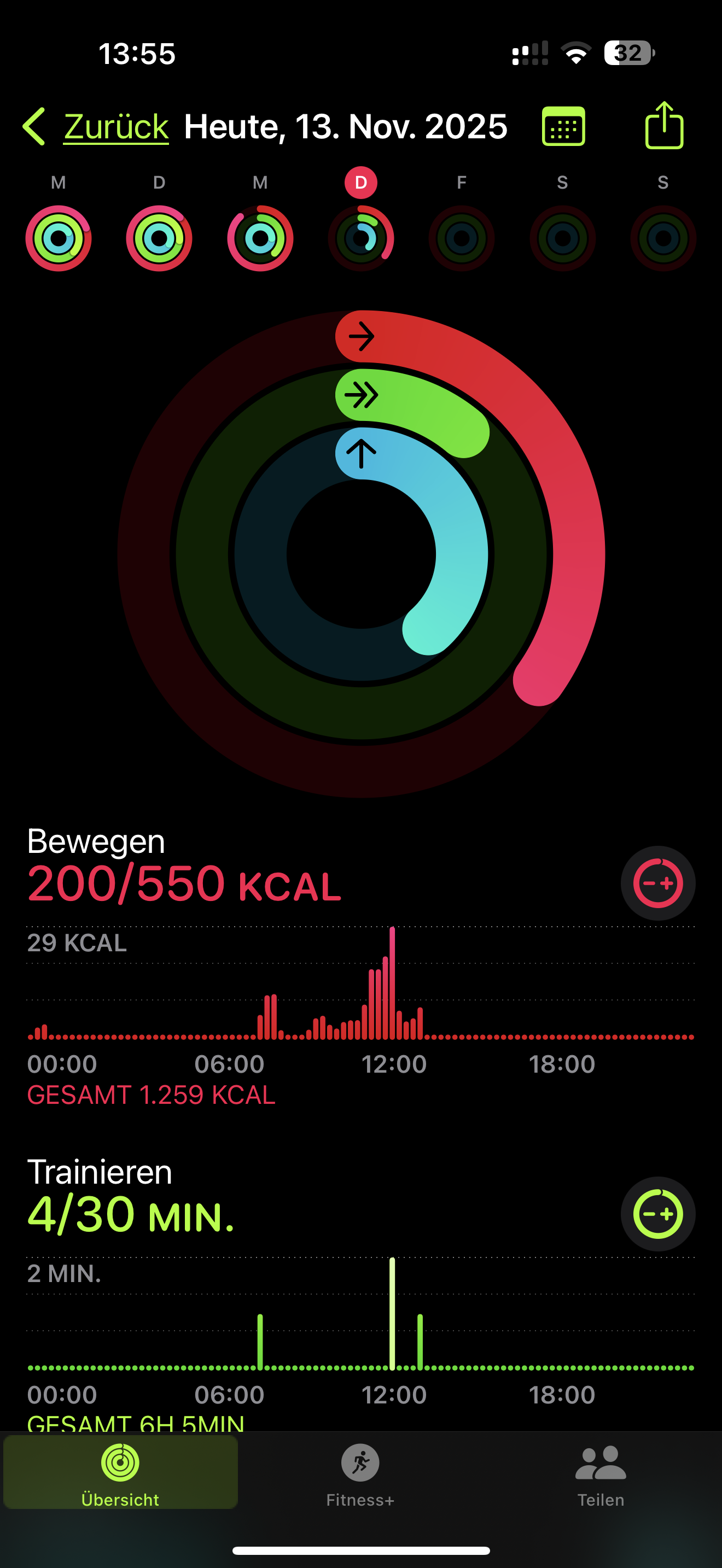Select Sunday's activity rings

[x=663, y=238]
